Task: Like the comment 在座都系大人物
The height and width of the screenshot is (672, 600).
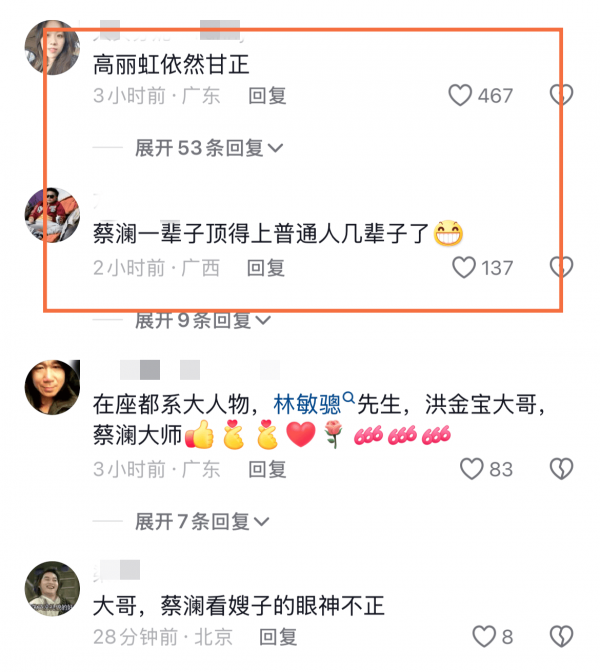Action: tap(471, 469)
